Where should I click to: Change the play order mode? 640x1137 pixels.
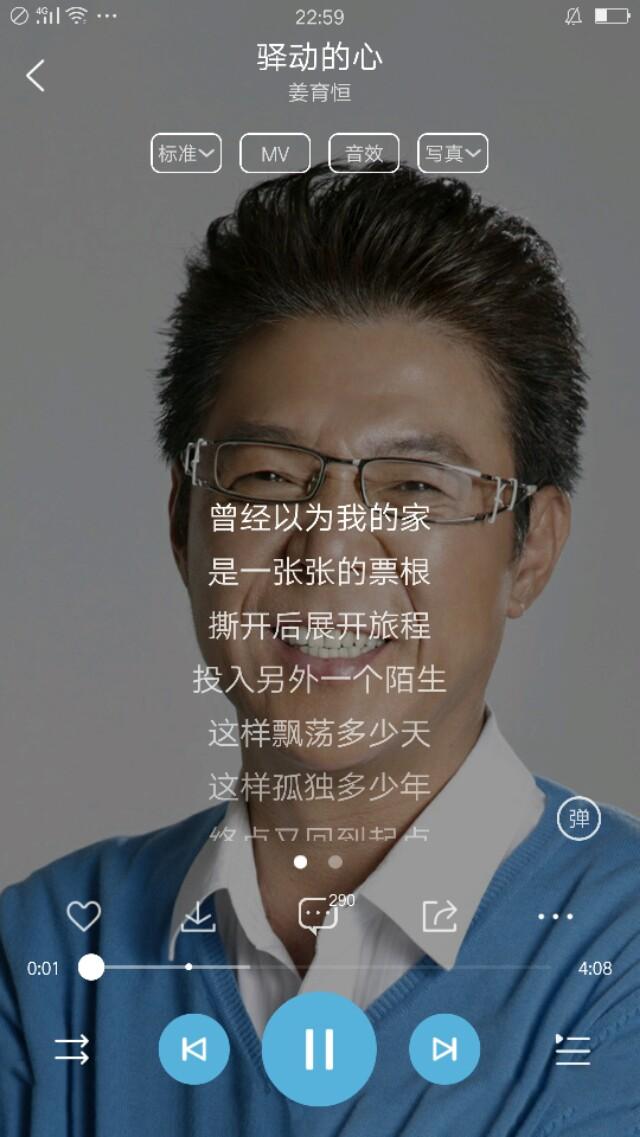(x=71, y=1049)
